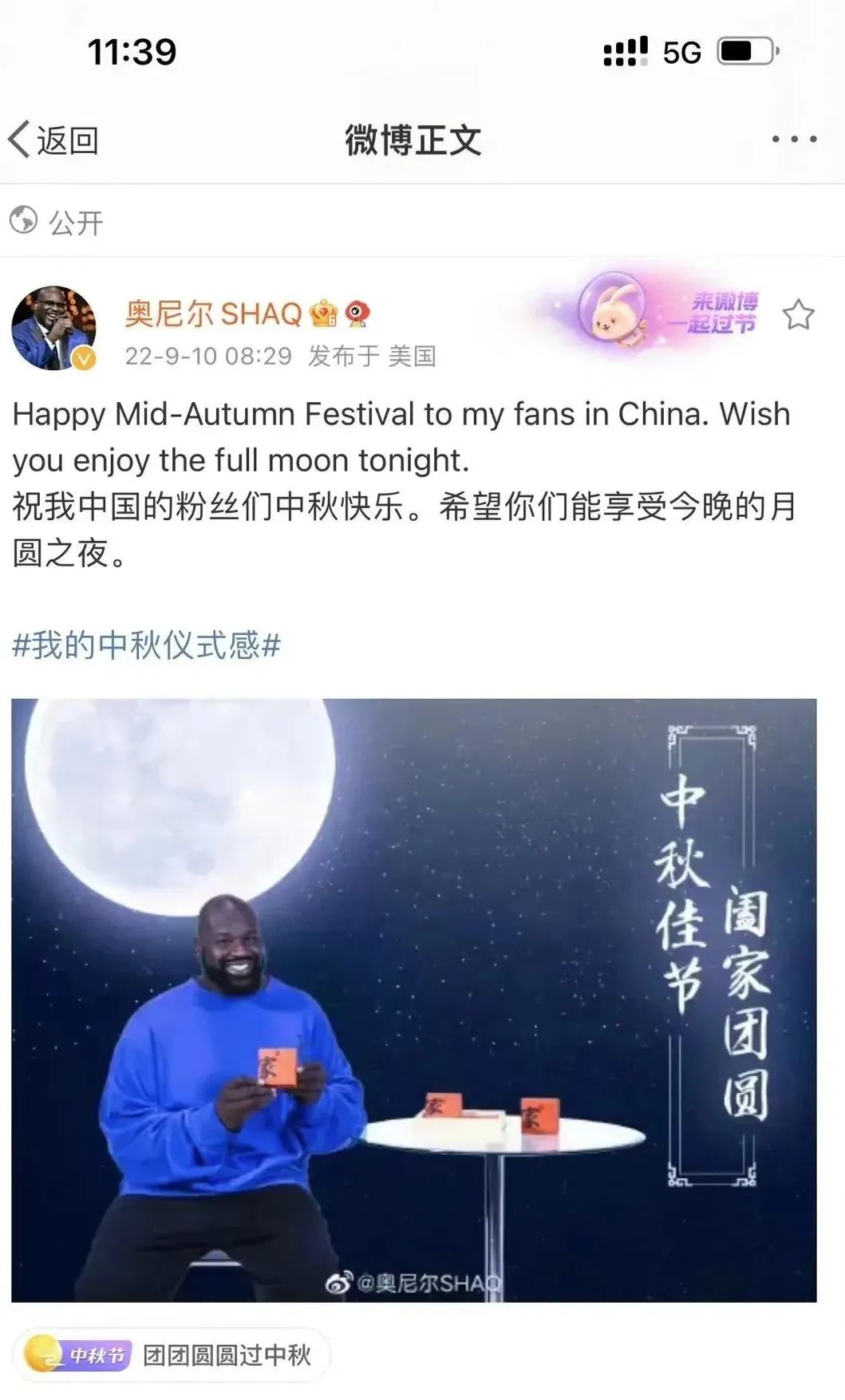Viewport: 845px width, 1400px height.
Task: Open the 中秋节 团团圆圆过中秋 topic chip
Action: tap(172, 1355)
